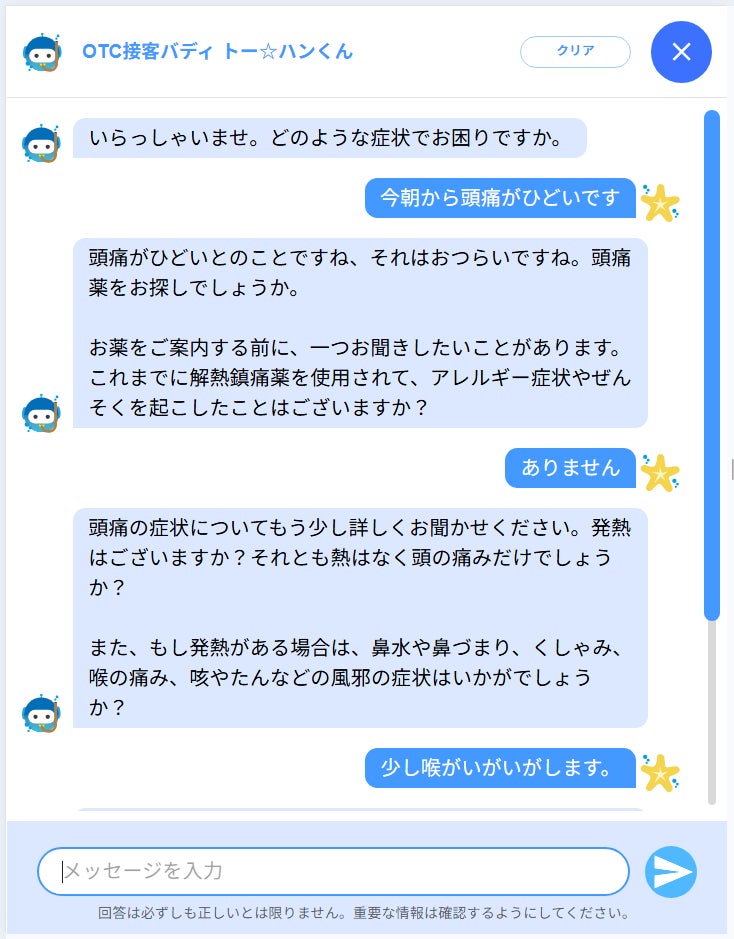
Task: Close the chat window
Action: 681,52
